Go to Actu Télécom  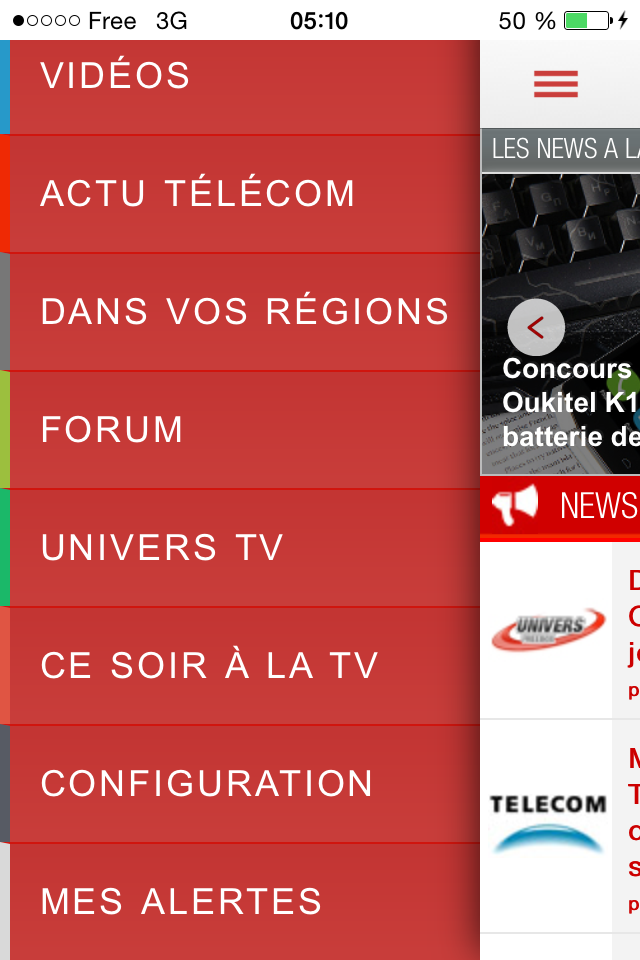coord(240,194)
